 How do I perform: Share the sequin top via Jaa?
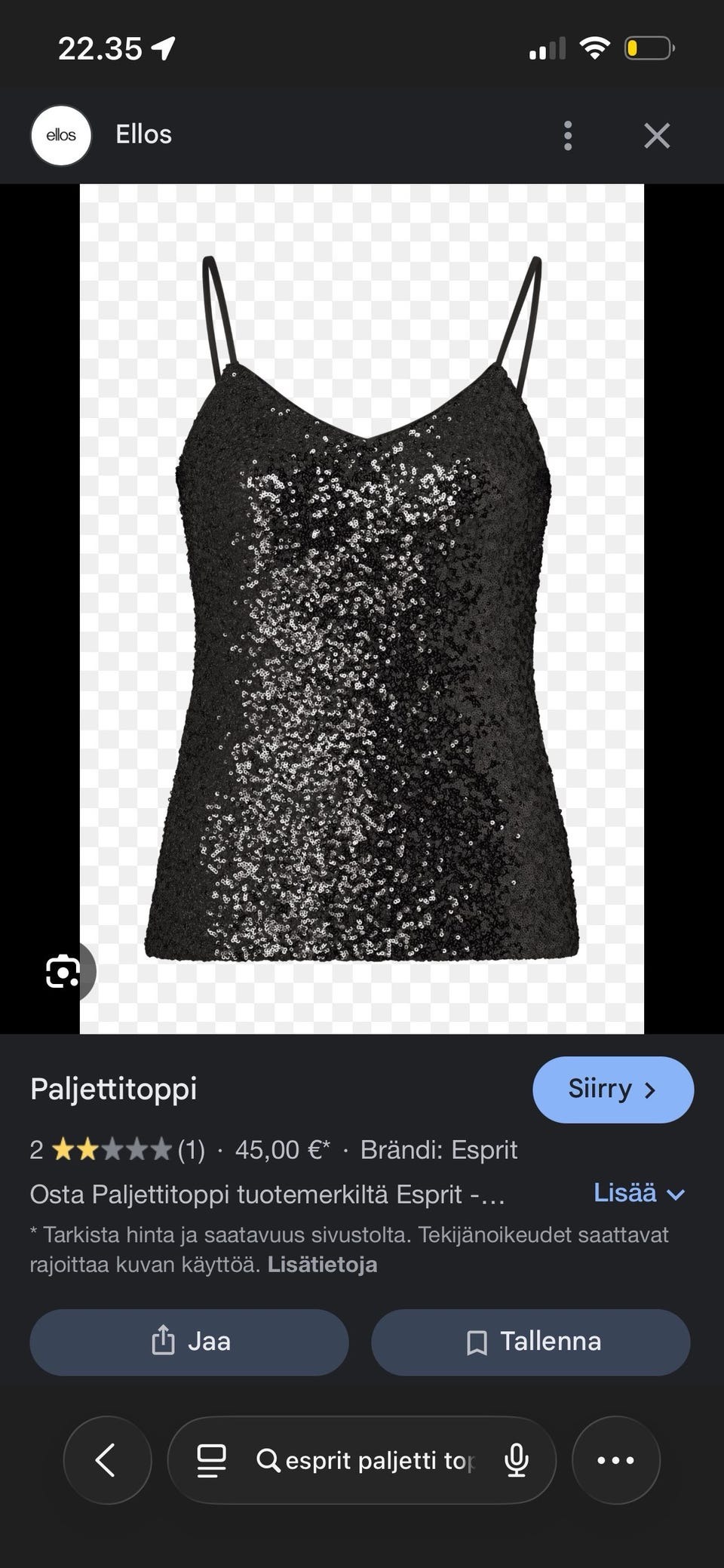189,1342
